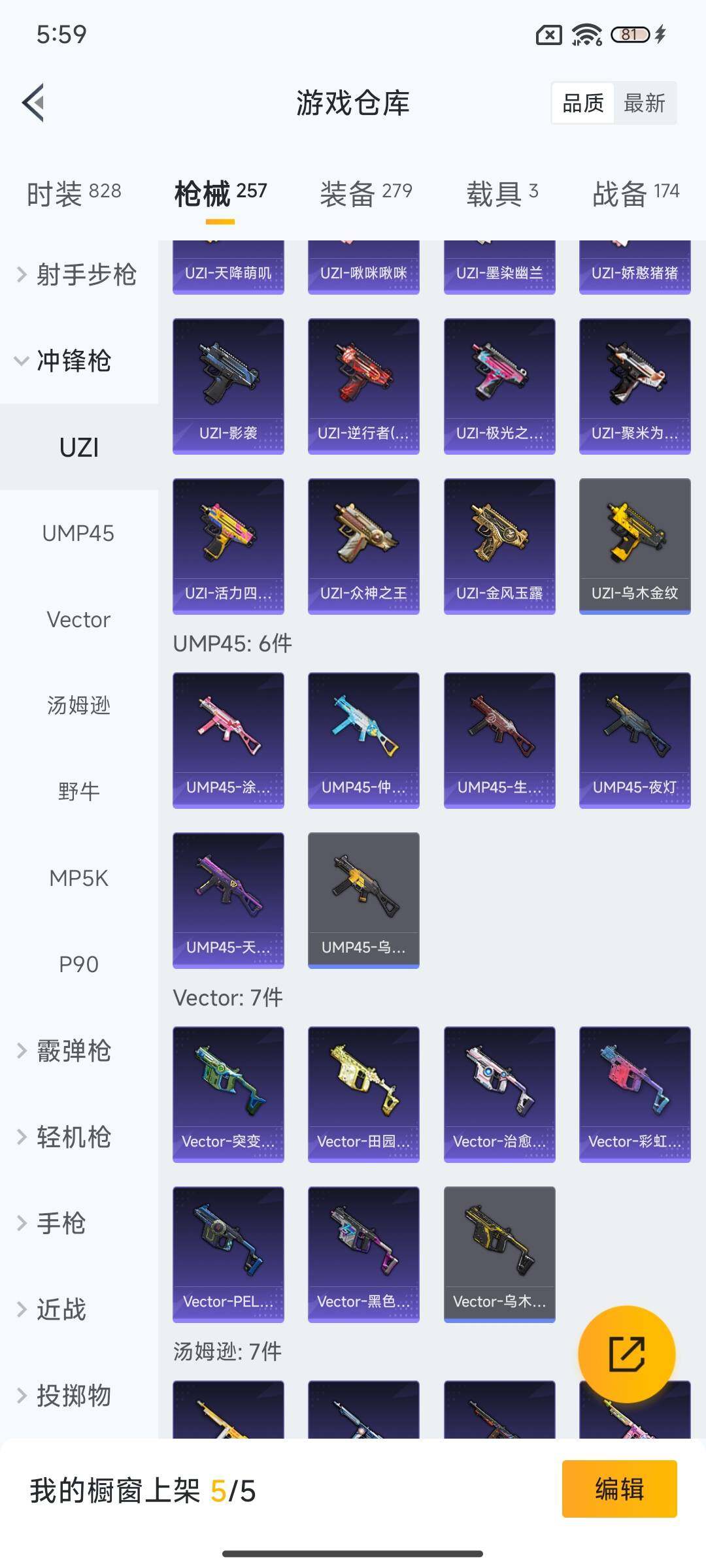Viewport: 706px width, 1568px height.
Task: Switch to the 时装 tab
Action: (x=73, y=193)
